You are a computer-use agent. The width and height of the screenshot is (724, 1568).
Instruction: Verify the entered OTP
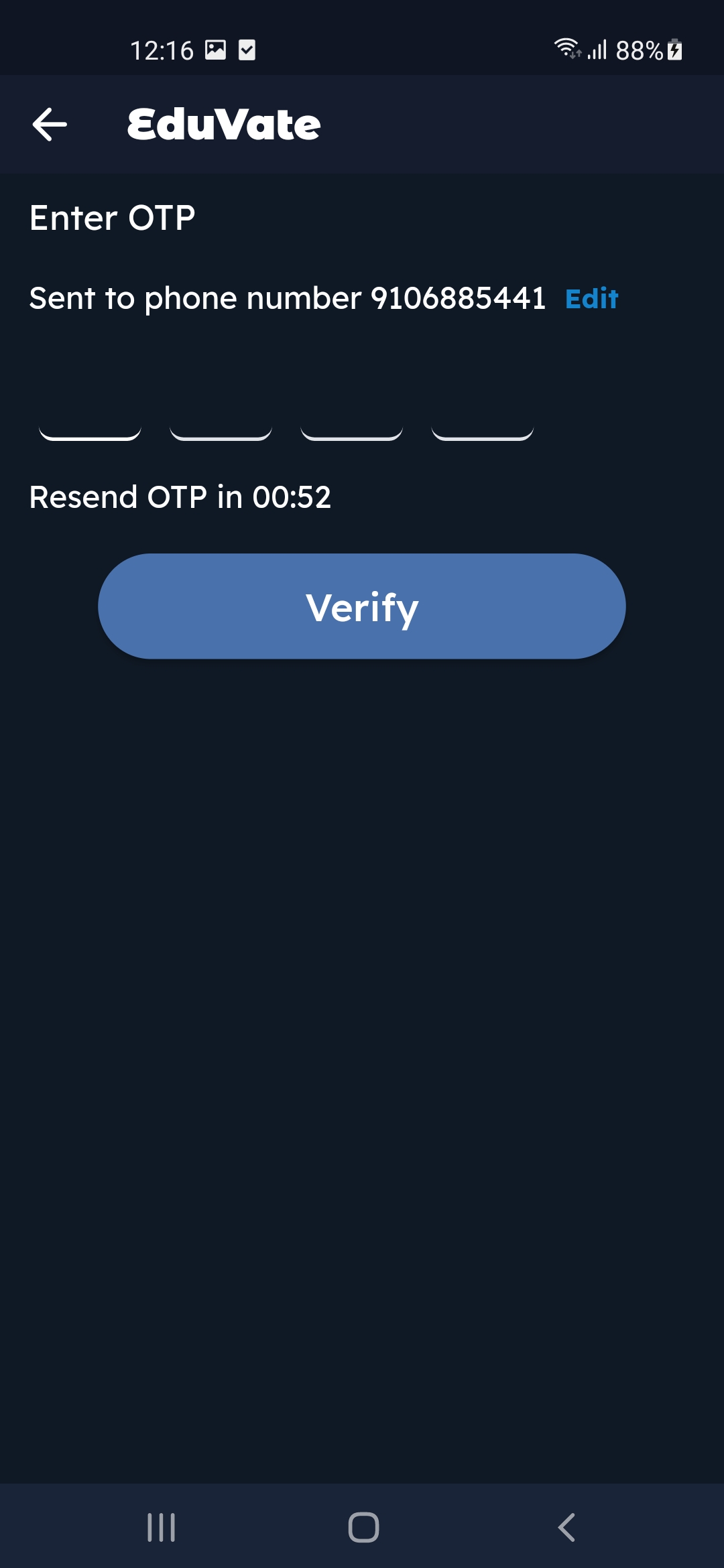(362, 606)
